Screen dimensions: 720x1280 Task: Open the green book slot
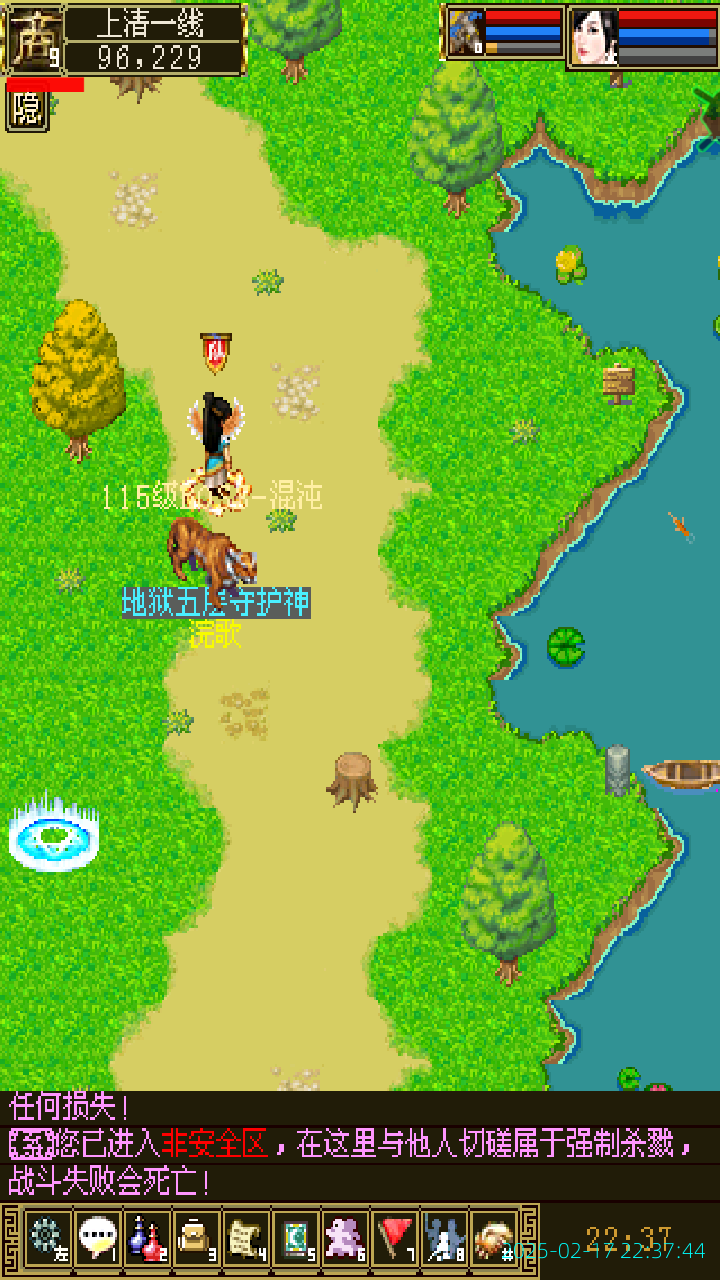tap(296, 1238)
